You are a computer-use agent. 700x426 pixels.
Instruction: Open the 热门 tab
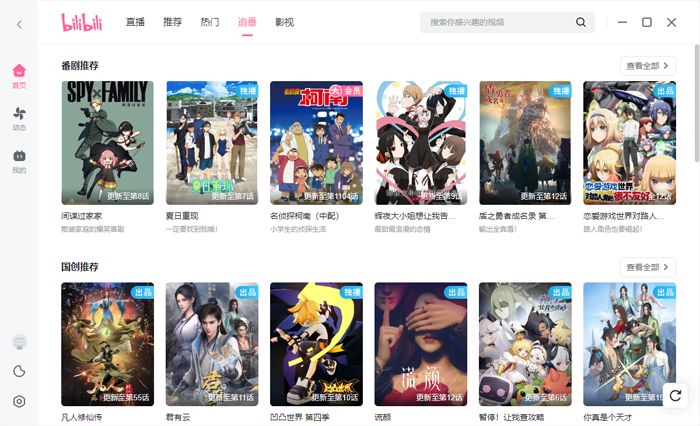(210, 22)
